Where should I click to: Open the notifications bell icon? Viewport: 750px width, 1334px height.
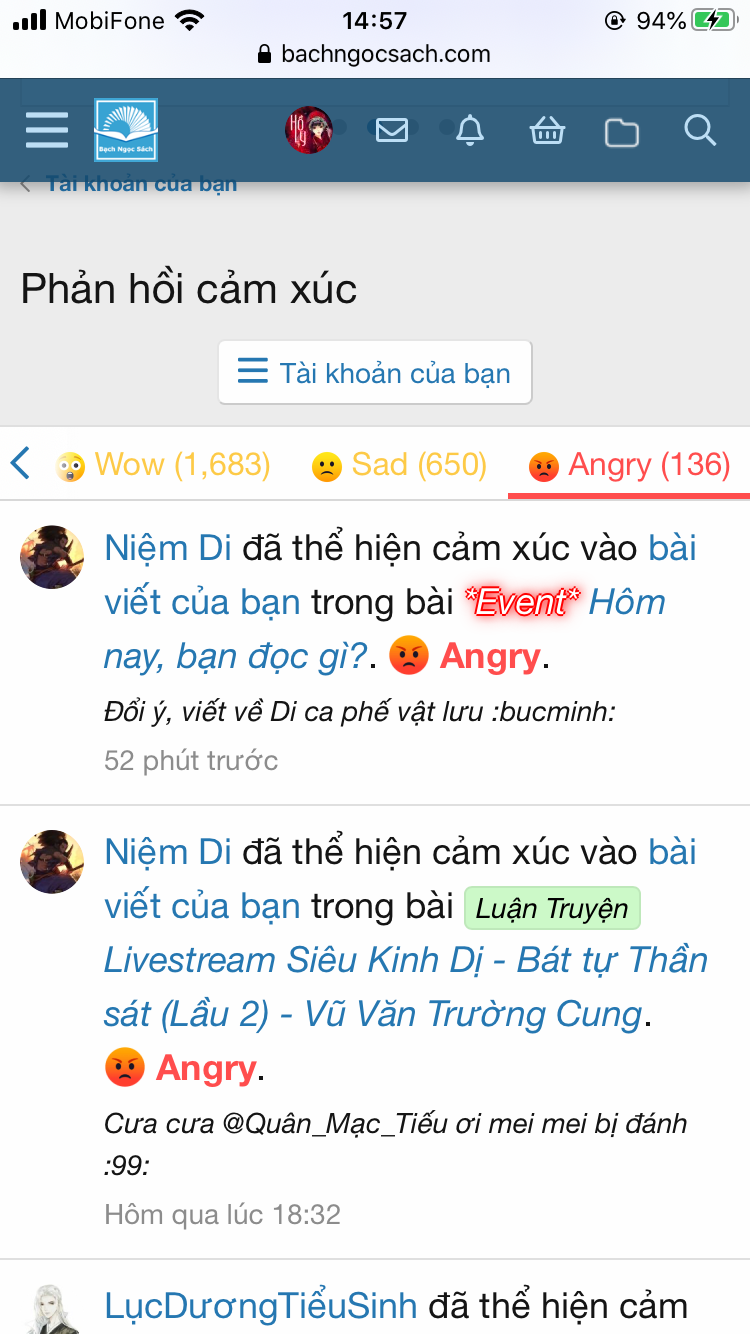point(470,130)
